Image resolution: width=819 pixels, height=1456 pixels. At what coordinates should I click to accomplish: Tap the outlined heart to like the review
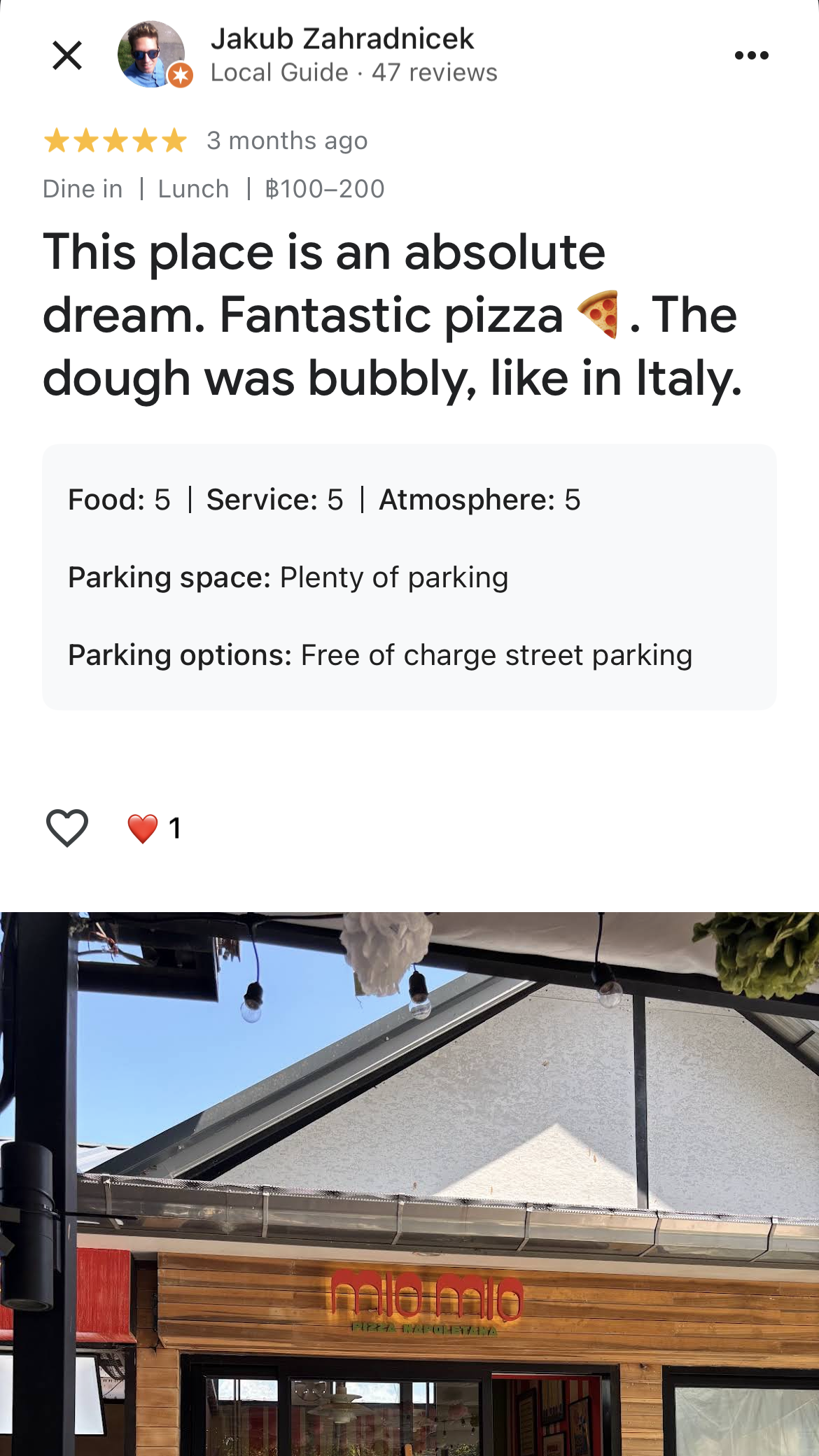[67, 828]
